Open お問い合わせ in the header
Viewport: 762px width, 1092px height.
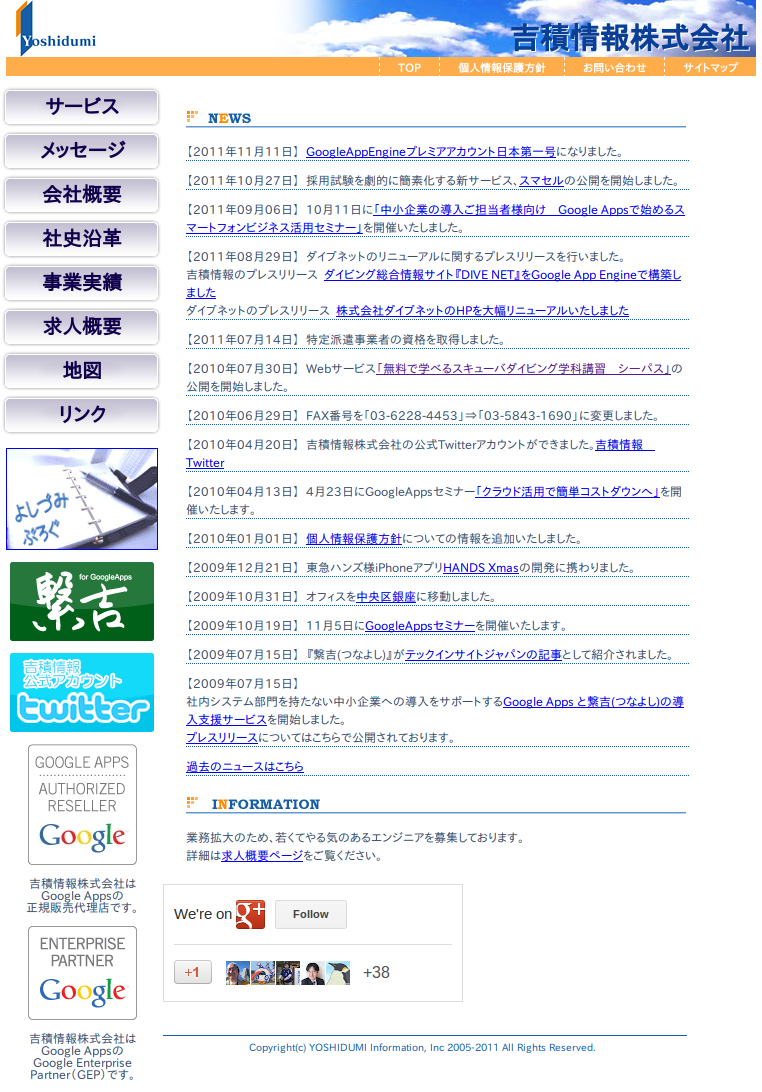tap(614, 68)
